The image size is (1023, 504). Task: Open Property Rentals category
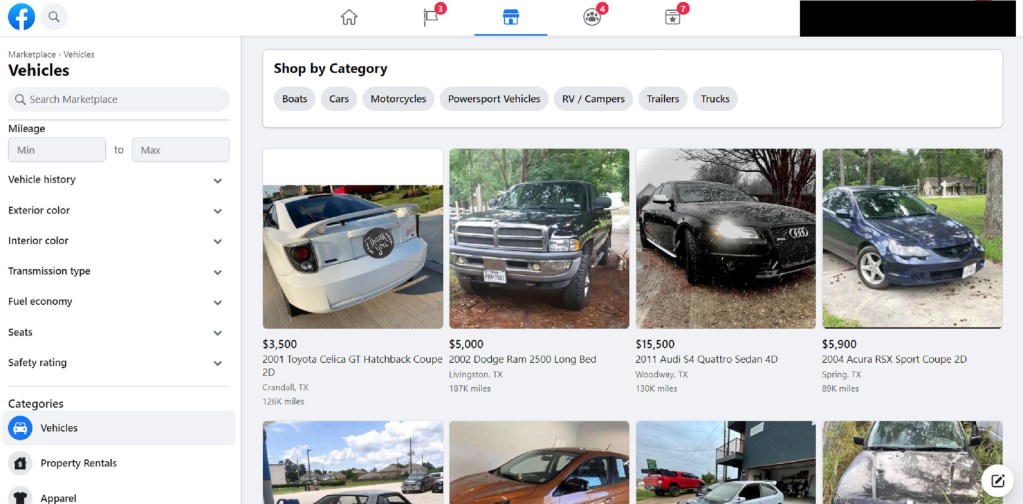[78, 463]
